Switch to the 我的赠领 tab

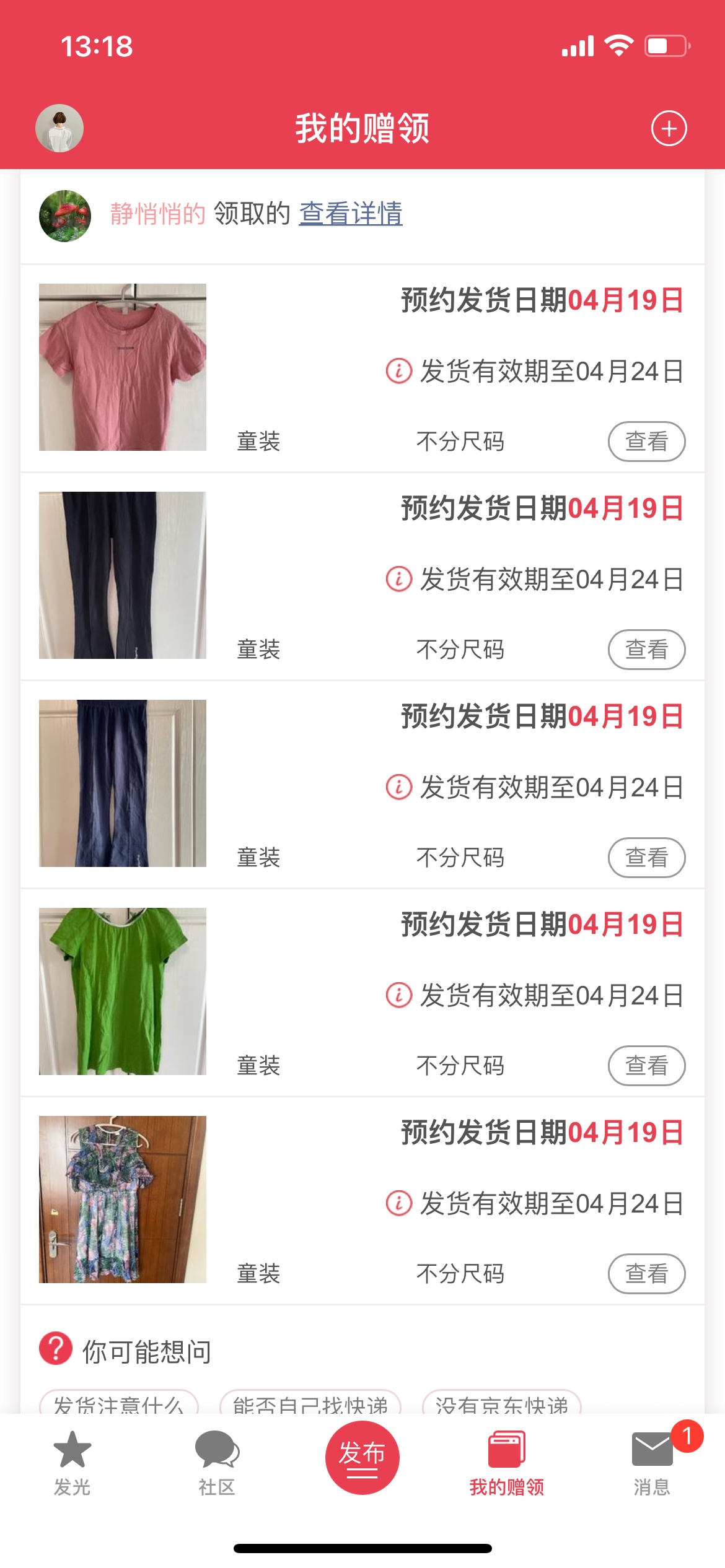507,1463
